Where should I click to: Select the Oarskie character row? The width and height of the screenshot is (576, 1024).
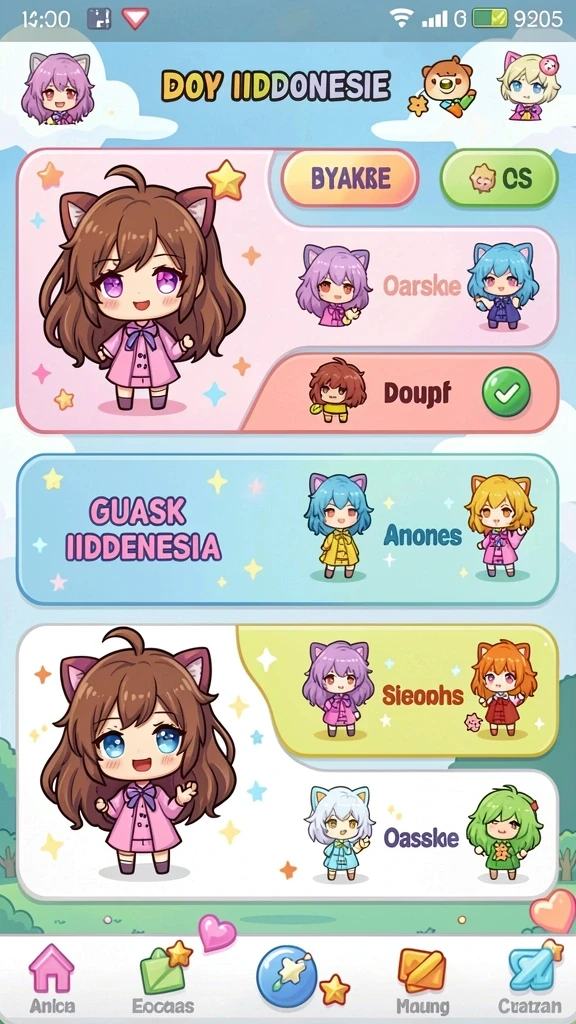[x=418, y=287]
